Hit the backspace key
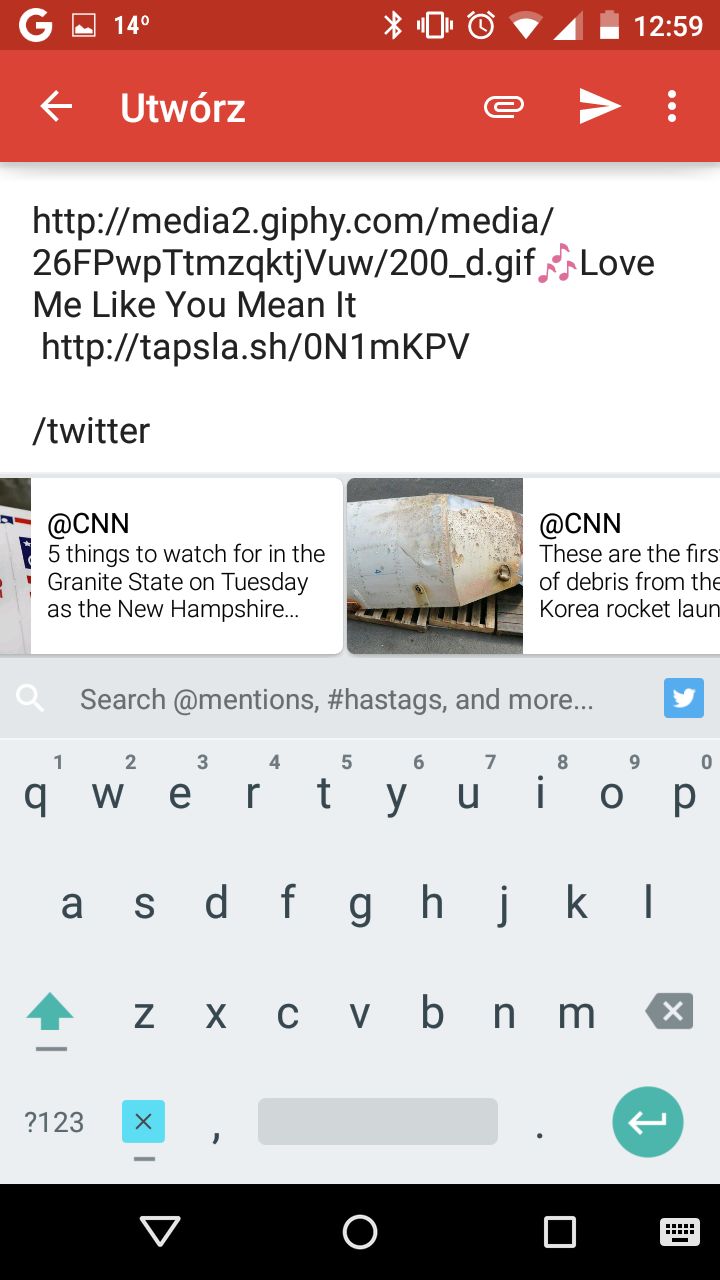This screenshot has width=720, height=1280. click(x=670, y=1012)
